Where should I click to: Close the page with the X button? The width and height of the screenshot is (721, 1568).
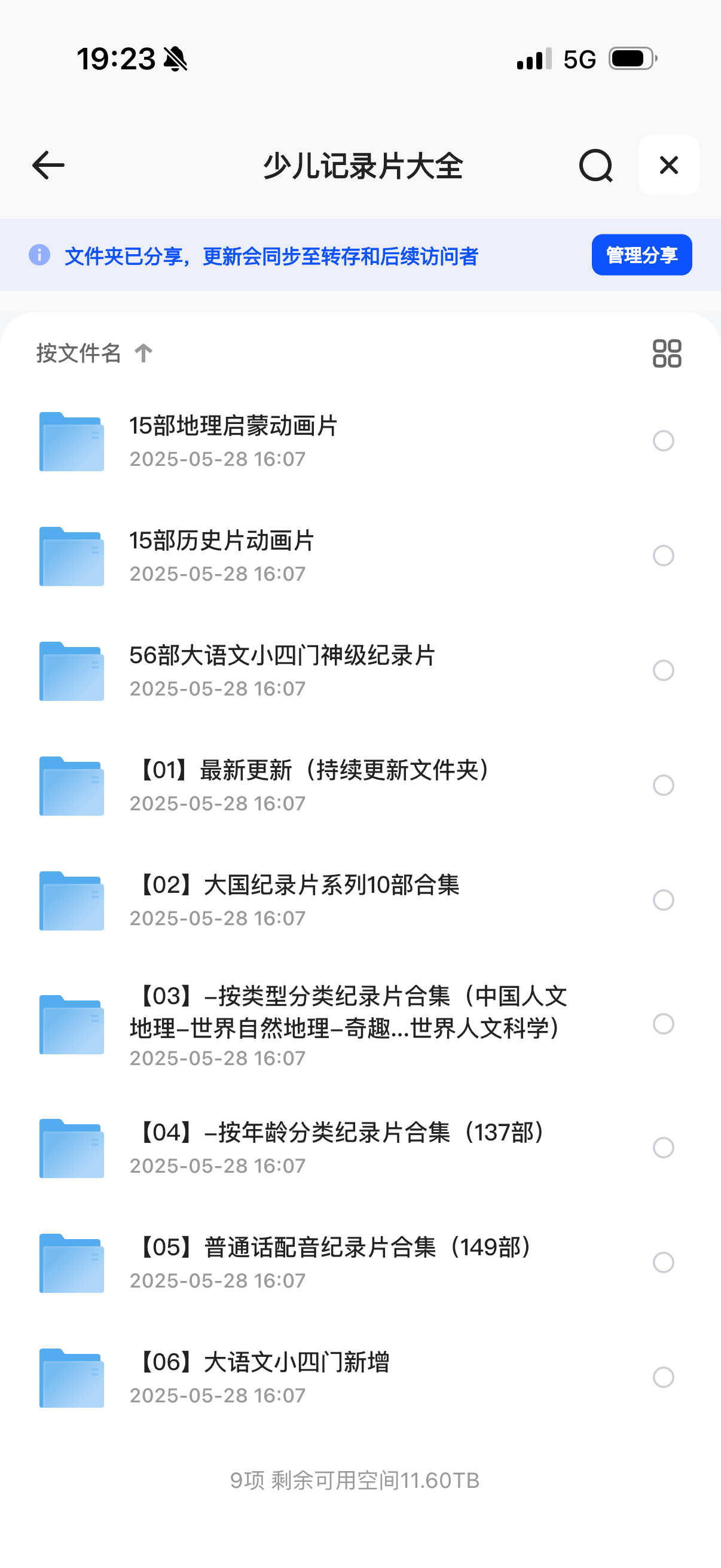pyautogui.click(x=668, y=165)
